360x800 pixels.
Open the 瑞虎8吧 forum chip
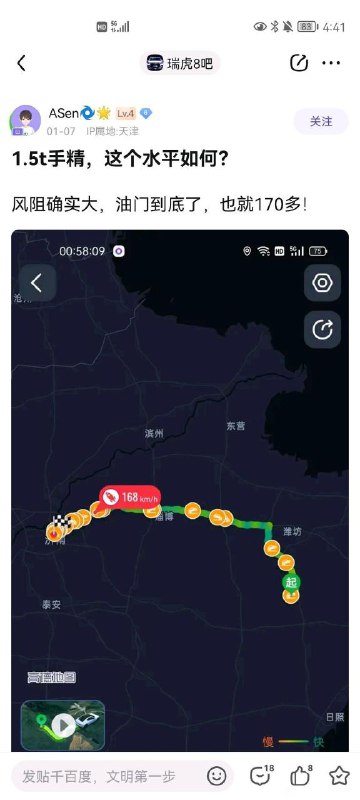(x=180, y=63)
